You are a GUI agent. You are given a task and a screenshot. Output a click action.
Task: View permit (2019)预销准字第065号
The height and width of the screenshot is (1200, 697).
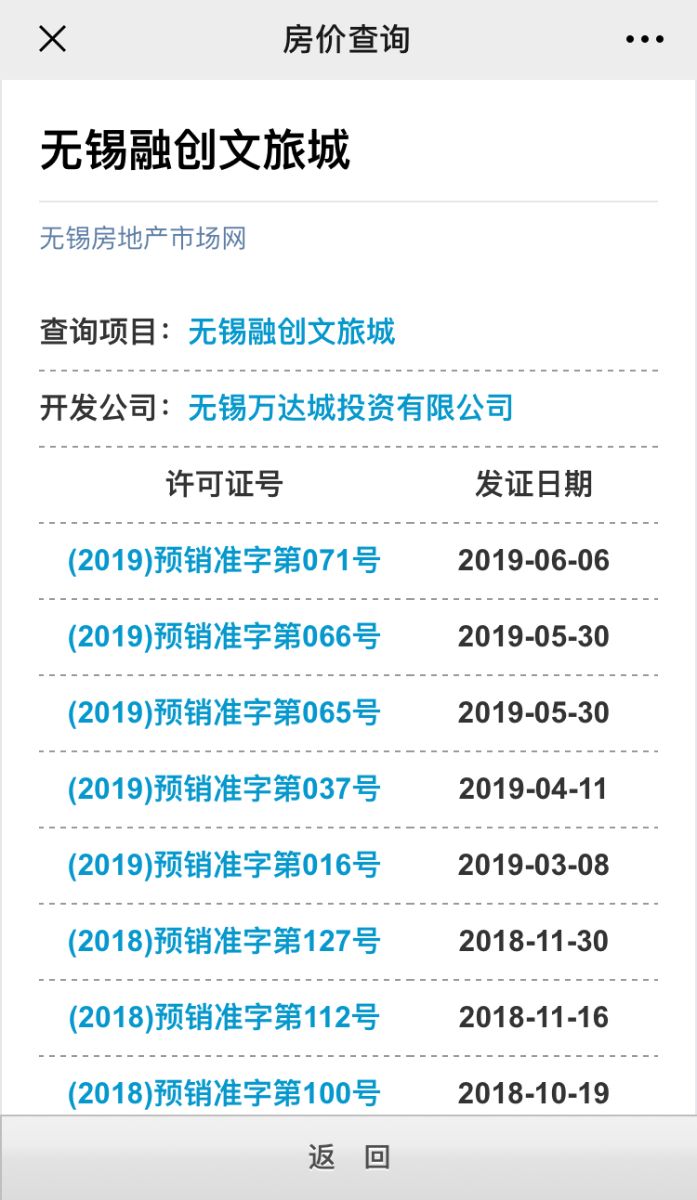[x=224, y=712]
